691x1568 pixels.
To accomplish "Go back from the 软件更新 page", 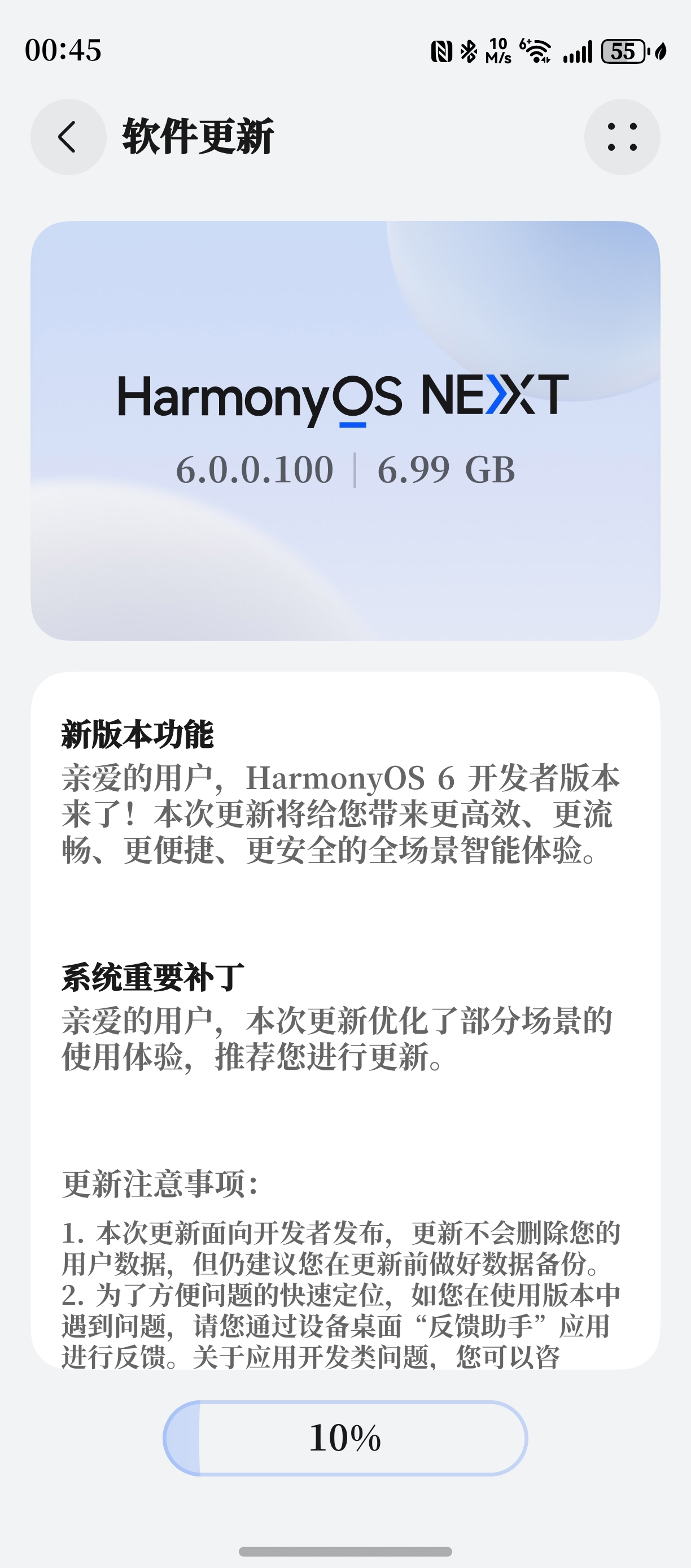I will point(68,137).
